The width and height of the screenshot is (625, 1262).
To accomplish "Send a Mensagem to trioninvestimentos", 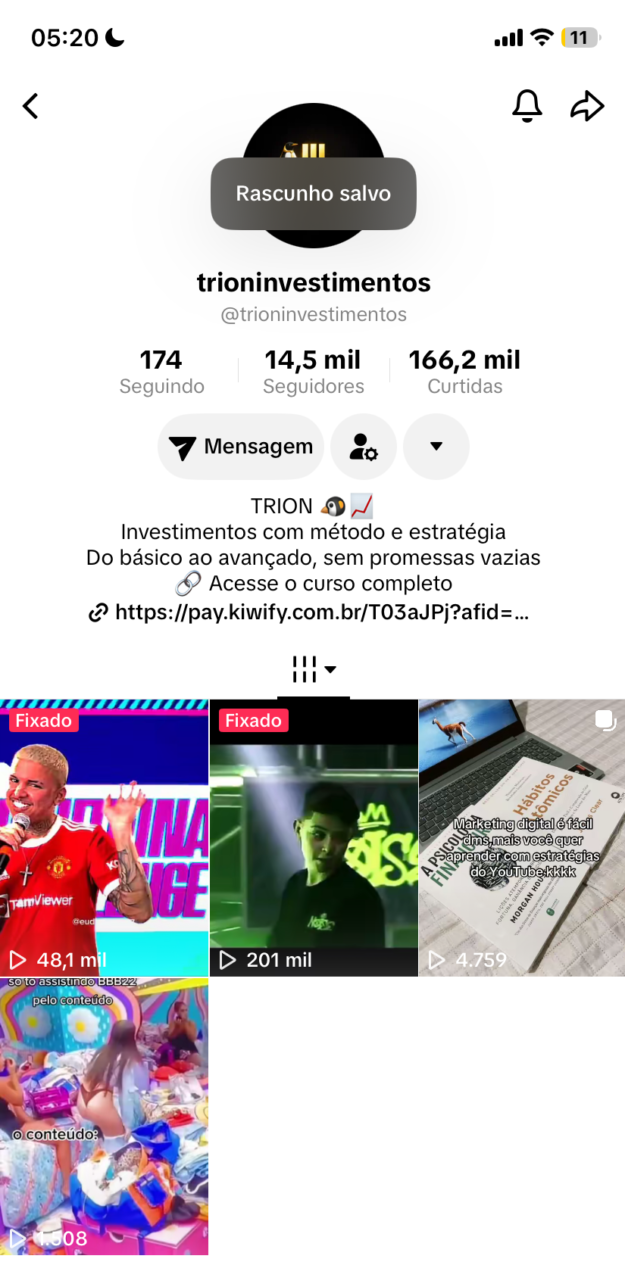I will [x=241, y=447].
